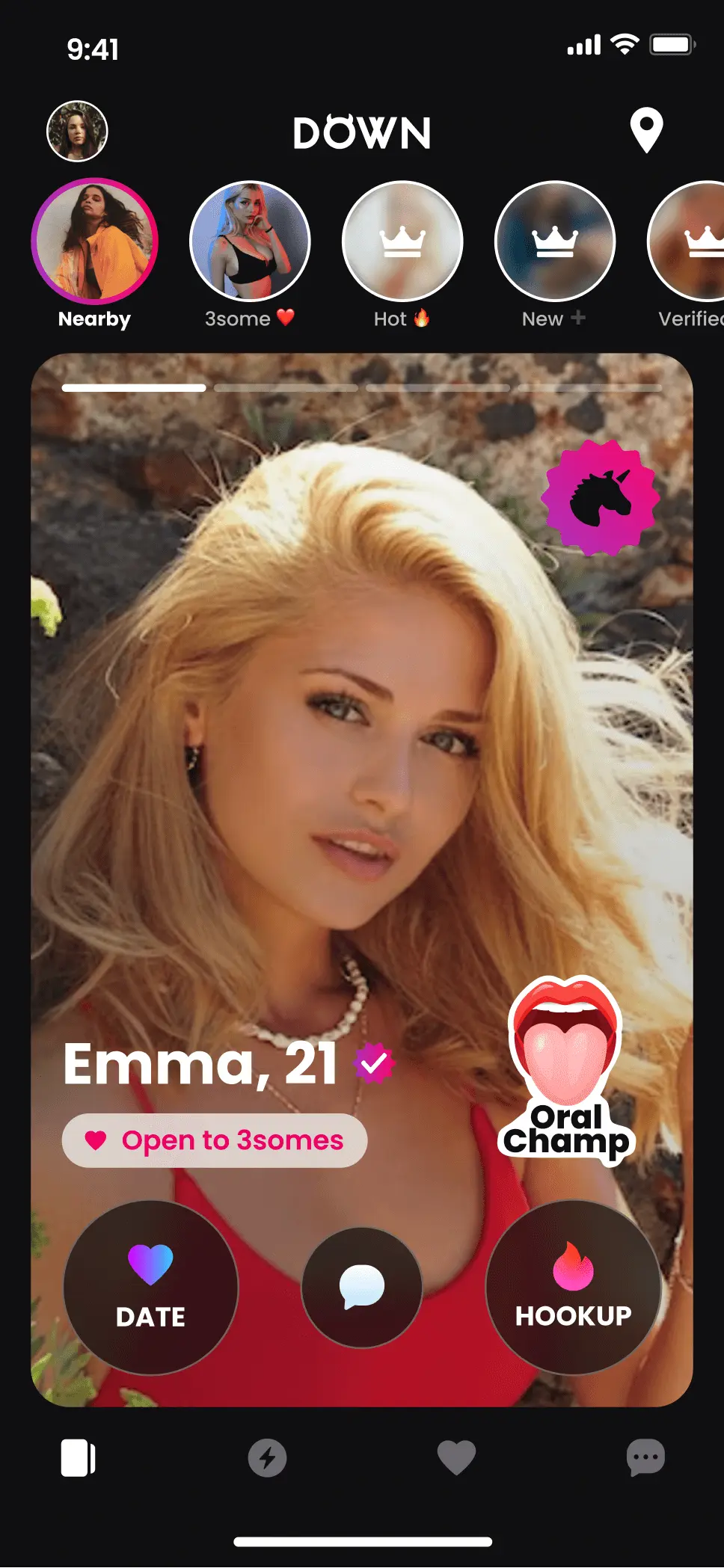The height and width of the screenshot is (1568, 724).
Task: Tap the DATE button on Emma's card
Action: [151, 1287]
